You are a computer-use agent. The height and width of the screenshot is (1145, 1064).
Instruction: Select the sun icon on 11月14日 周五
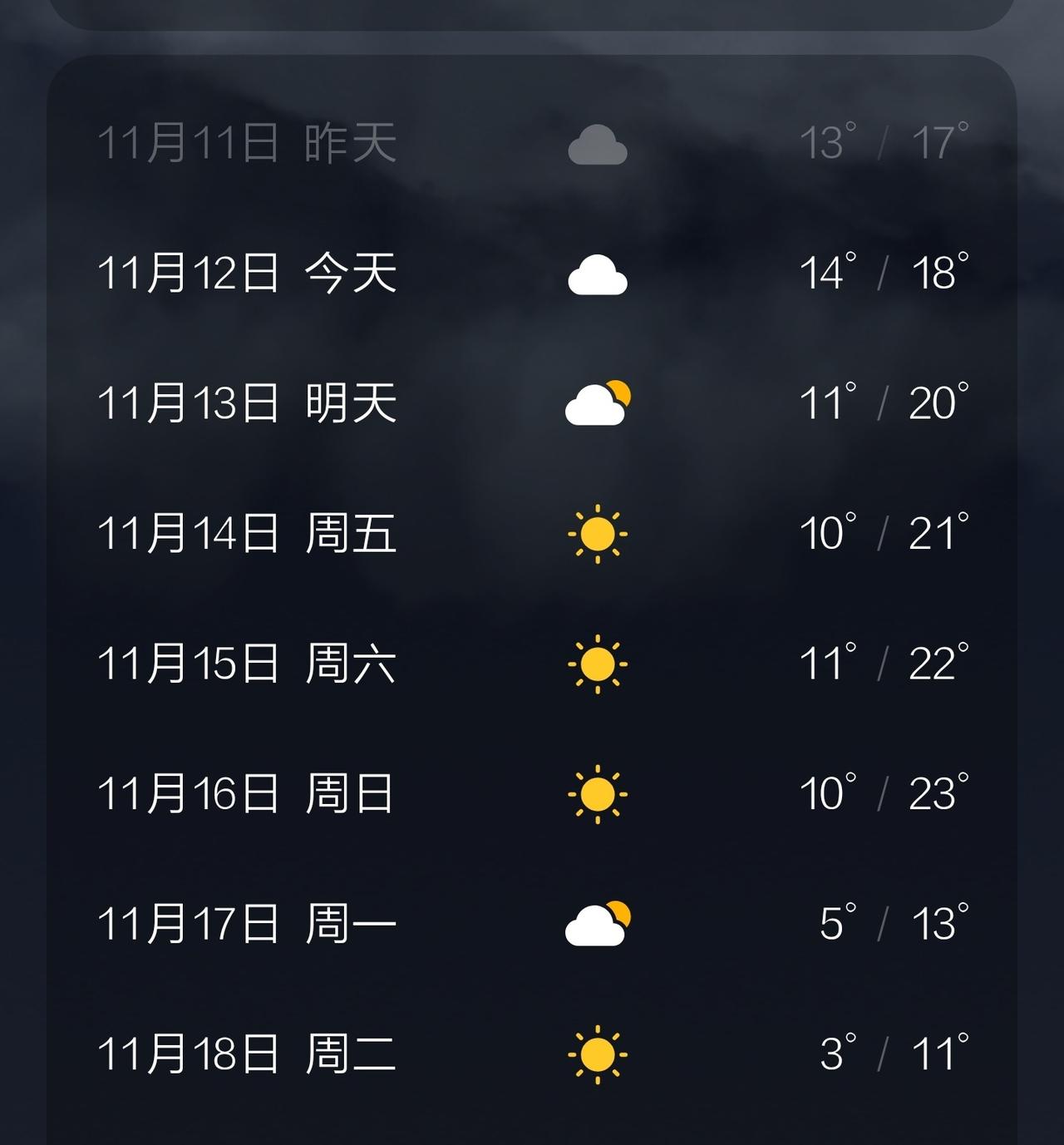pos(600,532)
